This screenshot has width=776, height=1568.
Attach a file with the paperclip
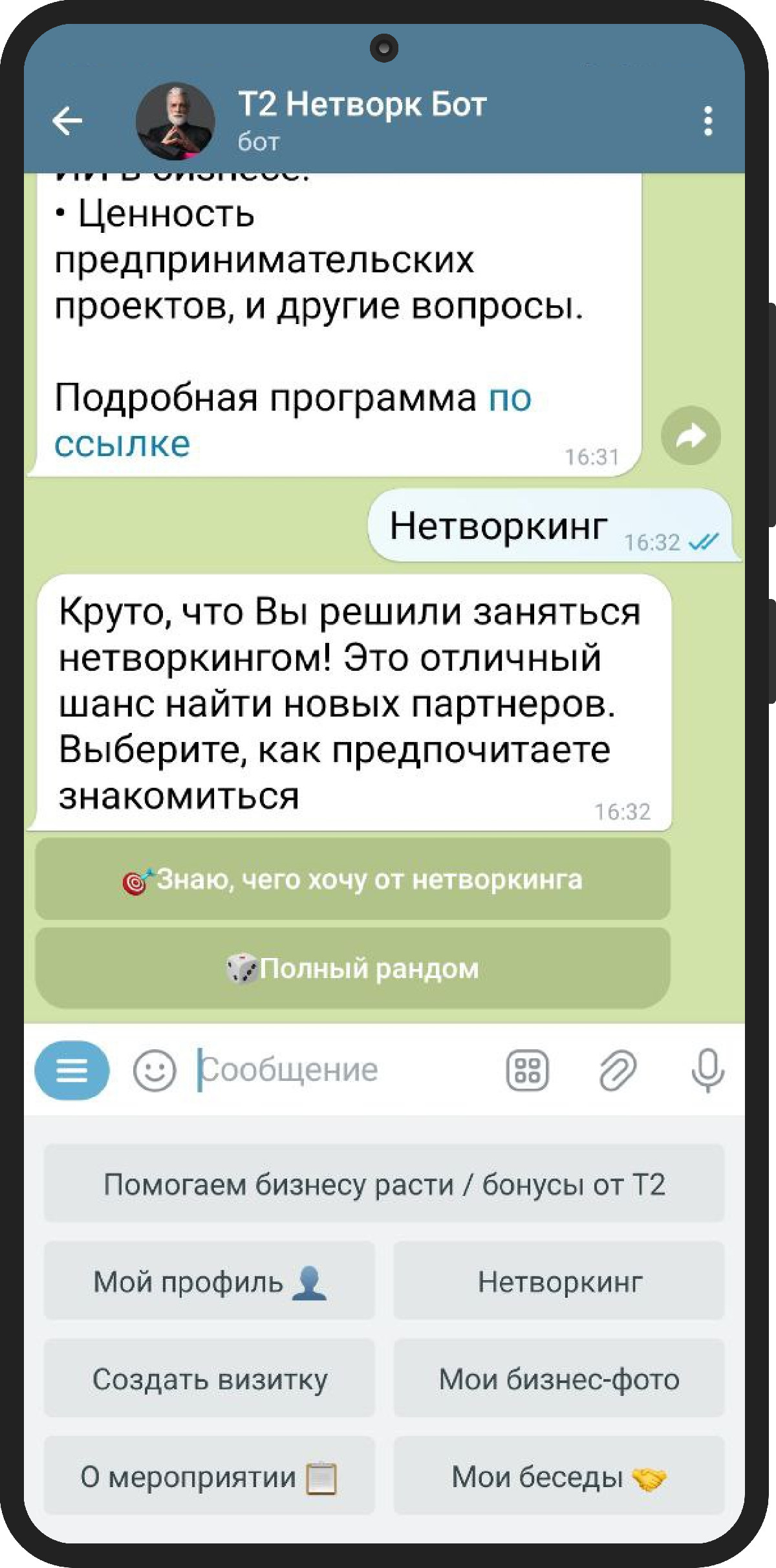[617, 1071]
